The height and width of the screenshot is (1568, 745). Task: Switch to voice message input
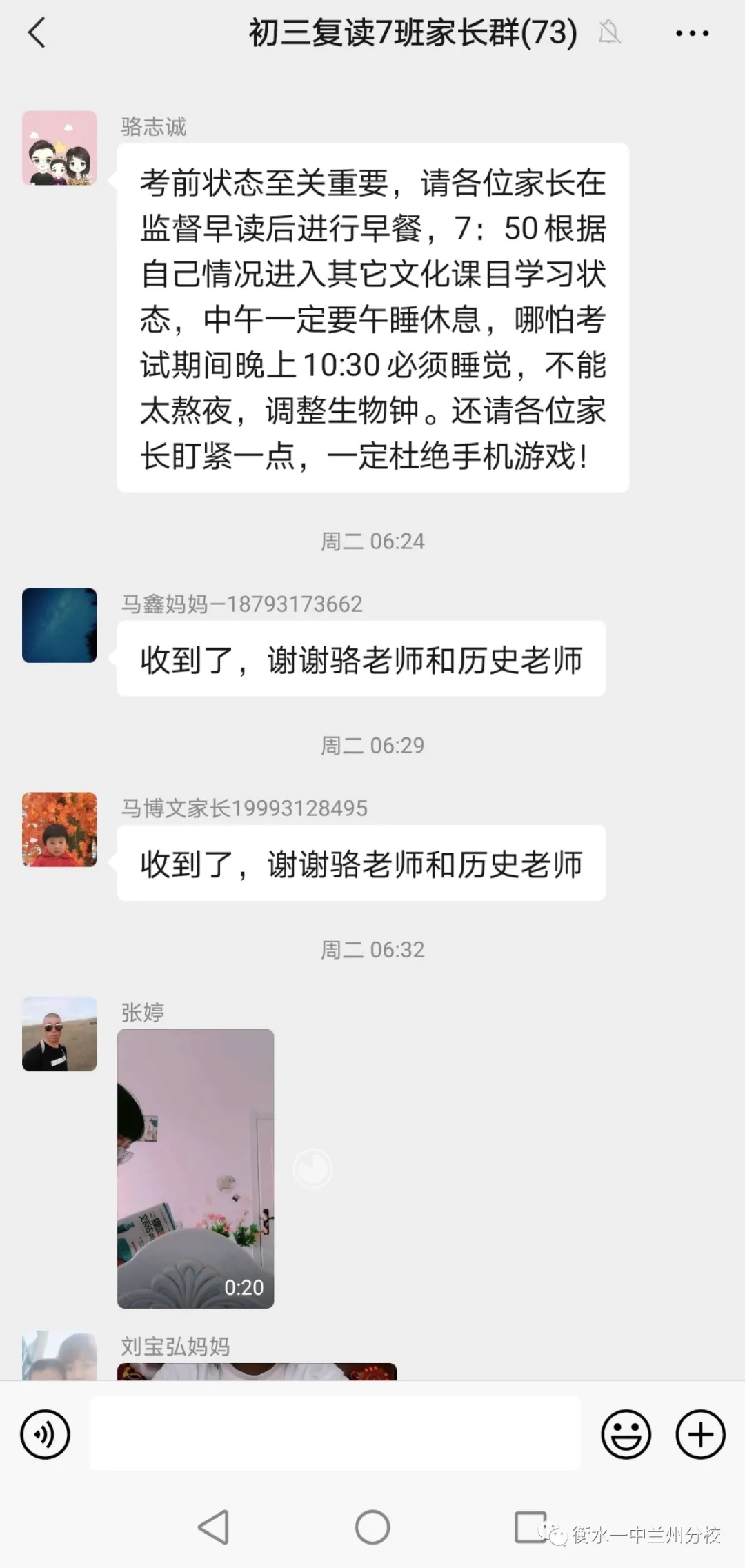pyautogui.click(x=46, y=1435)
